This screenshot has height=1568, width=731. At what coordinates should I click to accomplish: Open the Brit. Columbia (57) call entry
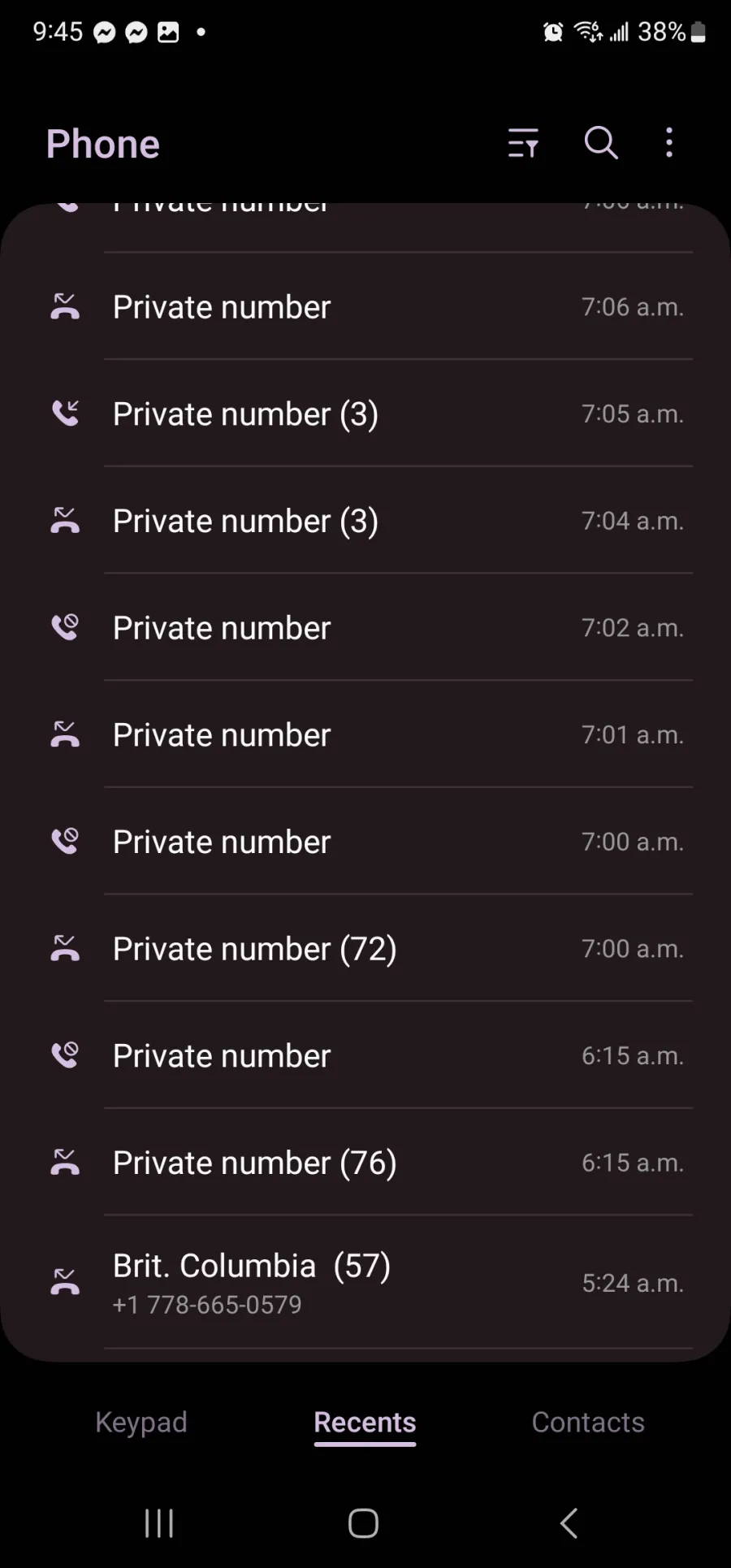coord(365,1283)
